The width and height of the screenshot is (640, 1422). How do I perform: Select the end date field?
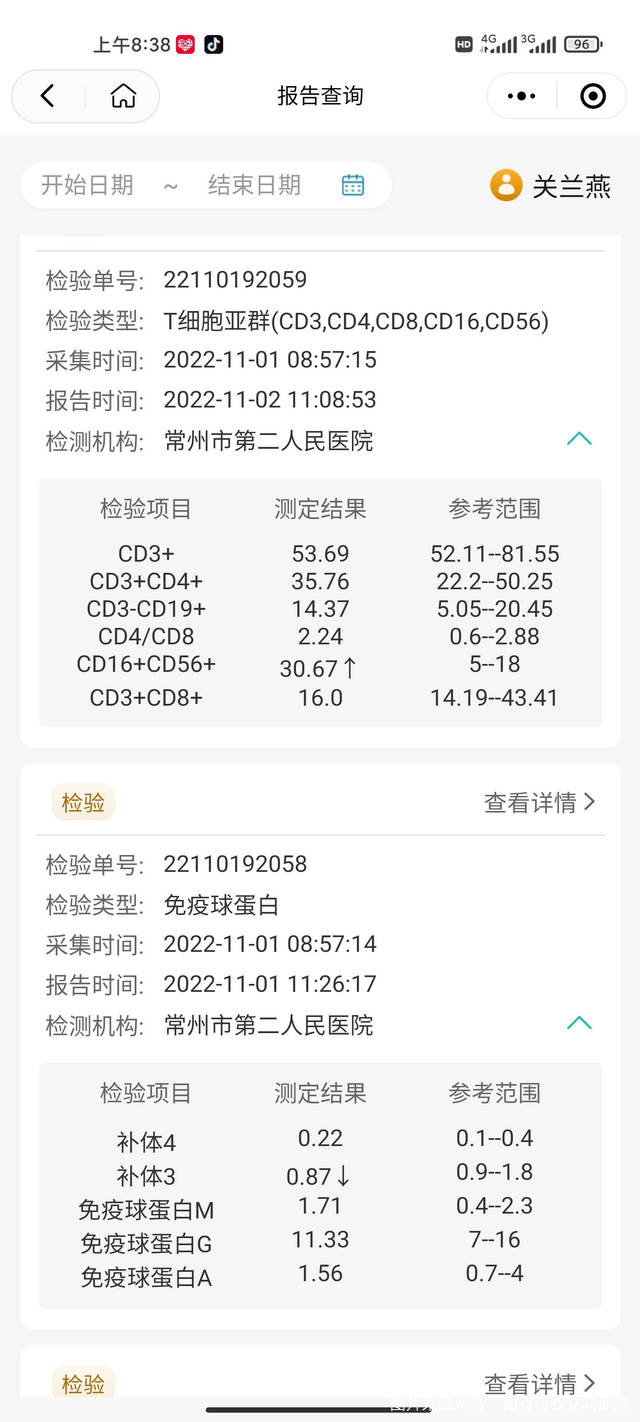pyautogui.click(x=254, y=185)
